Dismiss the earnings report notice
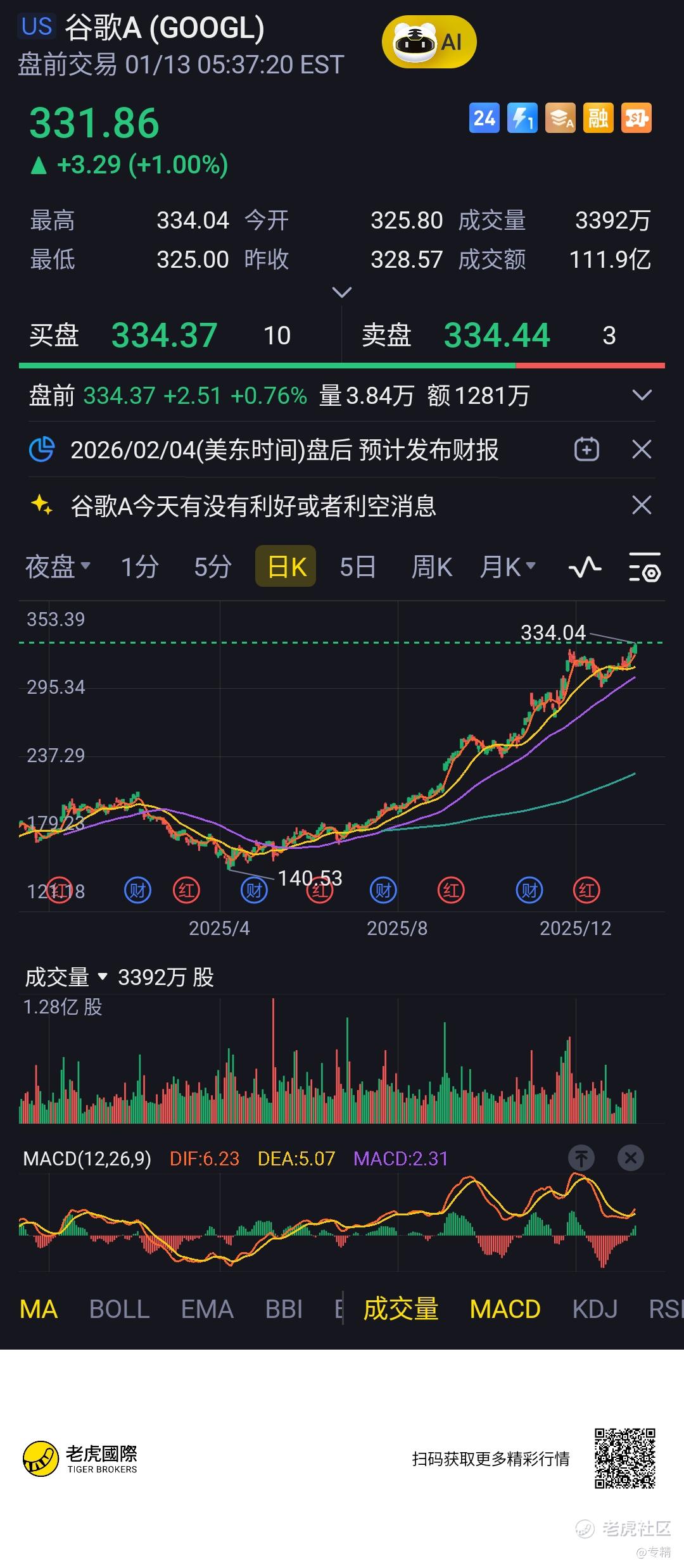The width and height of the screenshot is (684, 1568). pyautogui.click(x=642, y=450)
